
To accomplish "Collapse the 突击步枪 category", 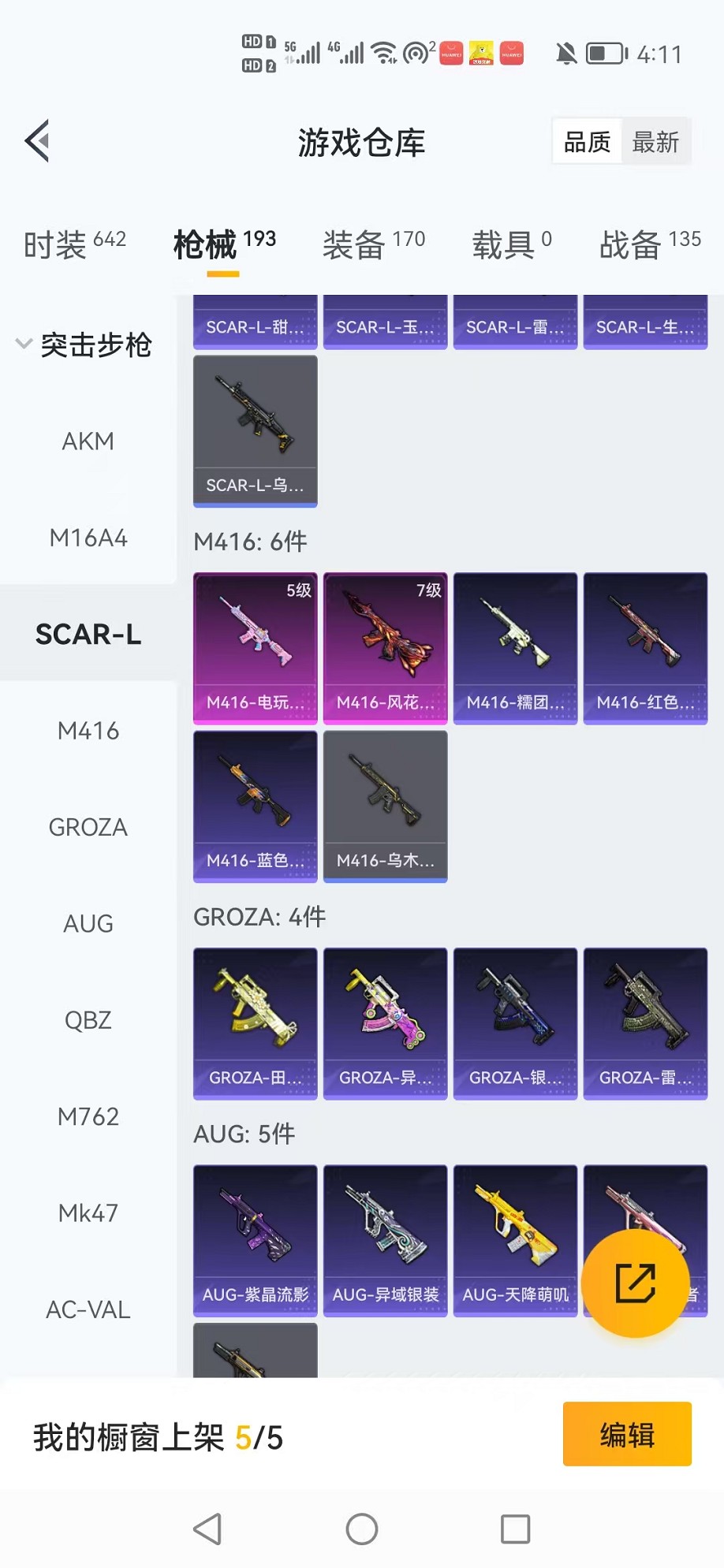I will point(83,345).
